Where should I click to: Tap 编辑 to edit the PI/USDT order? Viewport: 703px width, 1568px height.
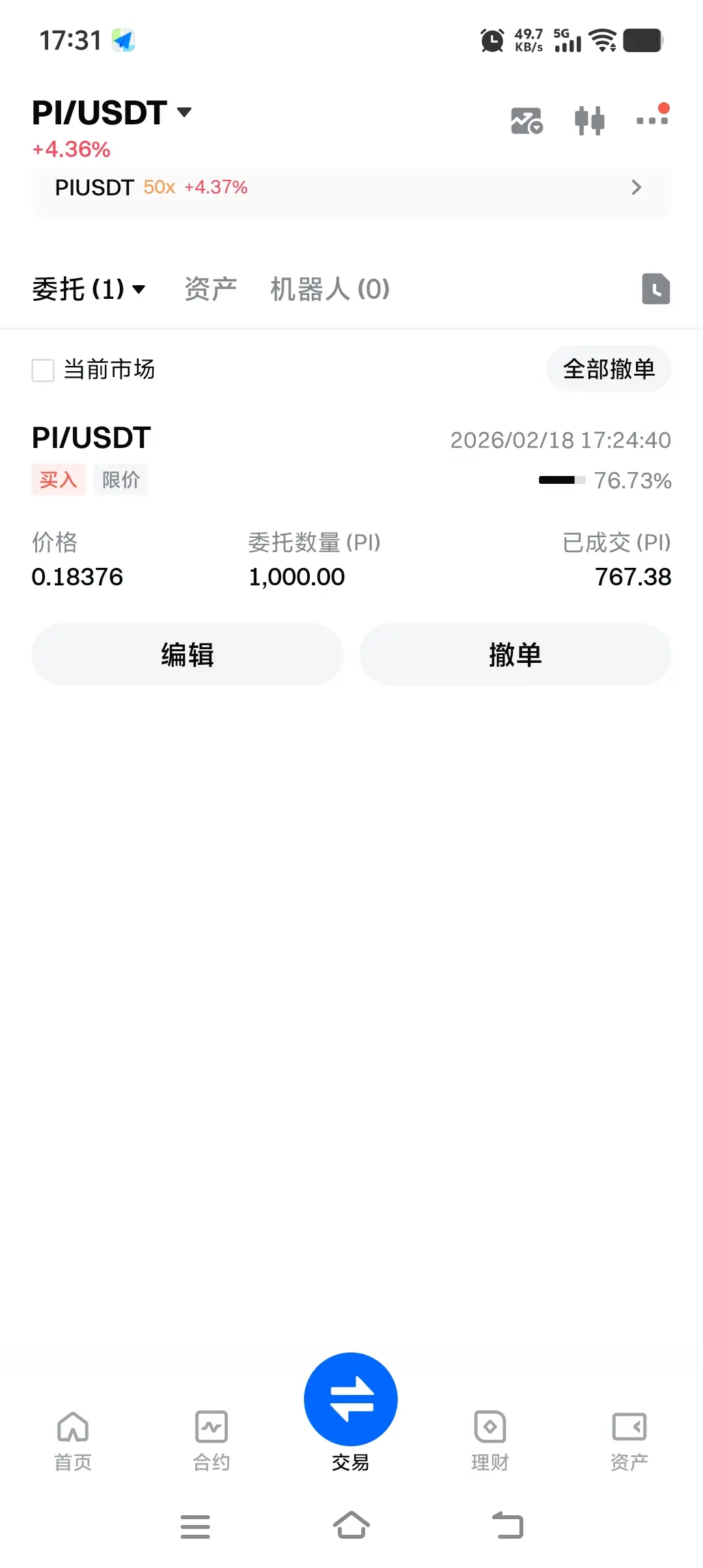pos(187,654)
